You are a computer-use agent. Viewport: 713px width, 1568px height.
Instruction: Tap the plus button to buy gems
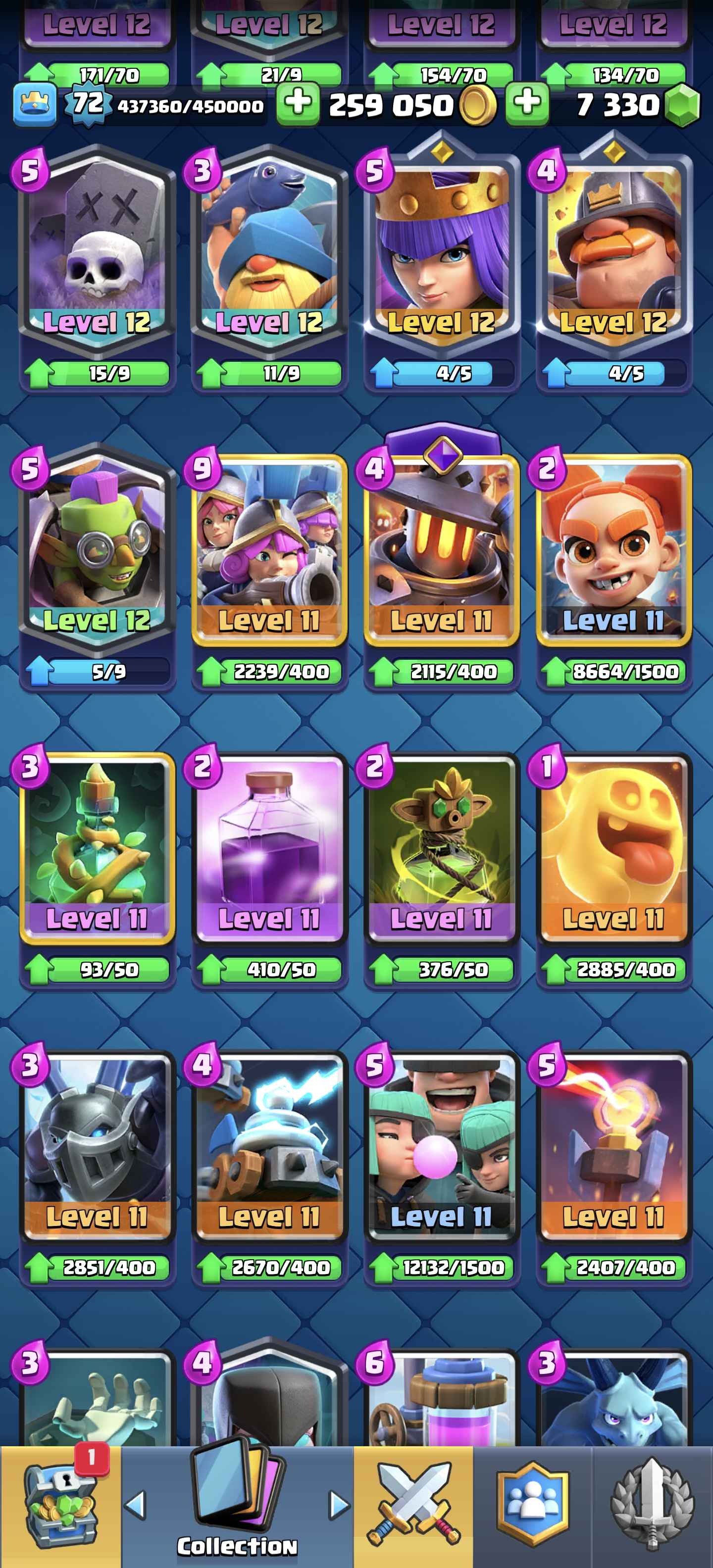pos(527,103)
